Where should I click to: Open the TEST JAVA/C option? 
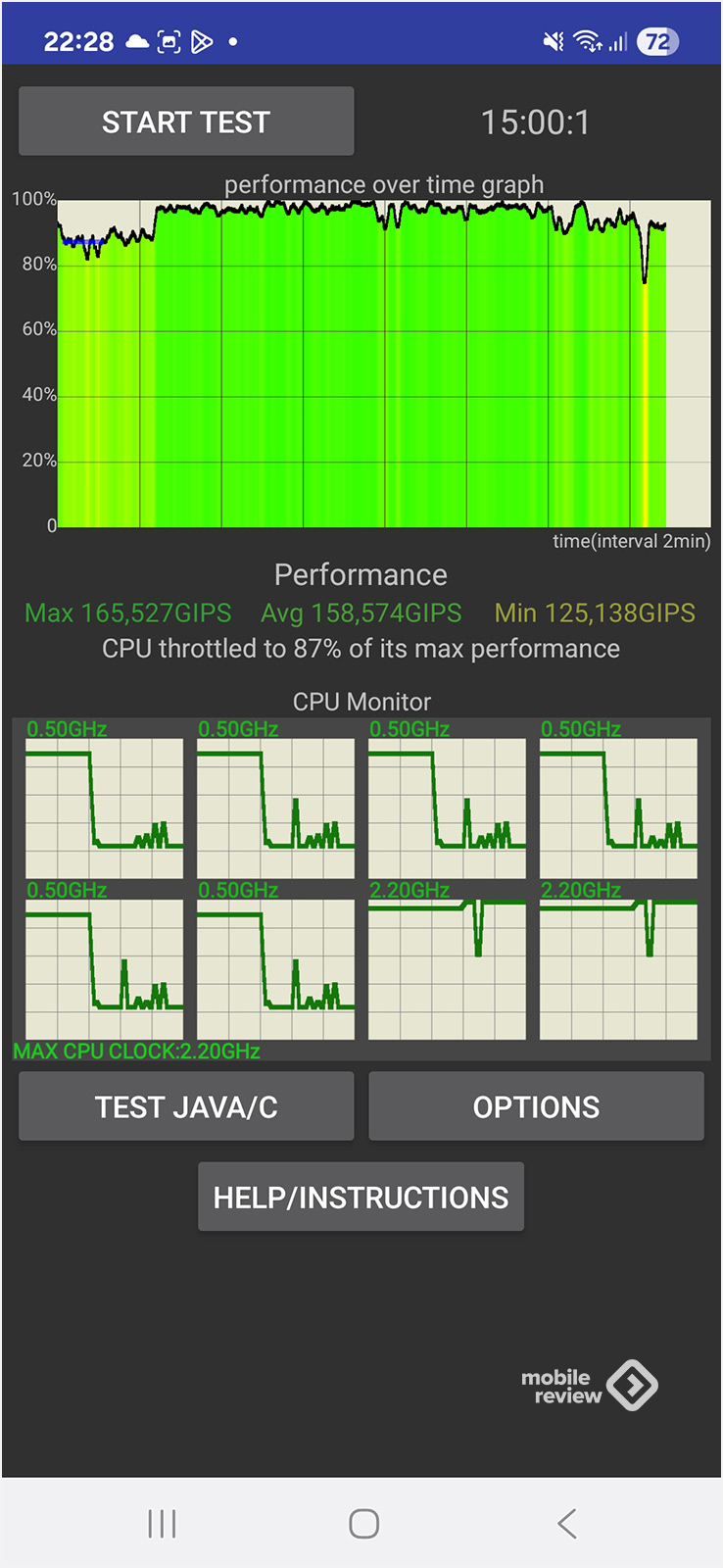(x=186, y=1106)
